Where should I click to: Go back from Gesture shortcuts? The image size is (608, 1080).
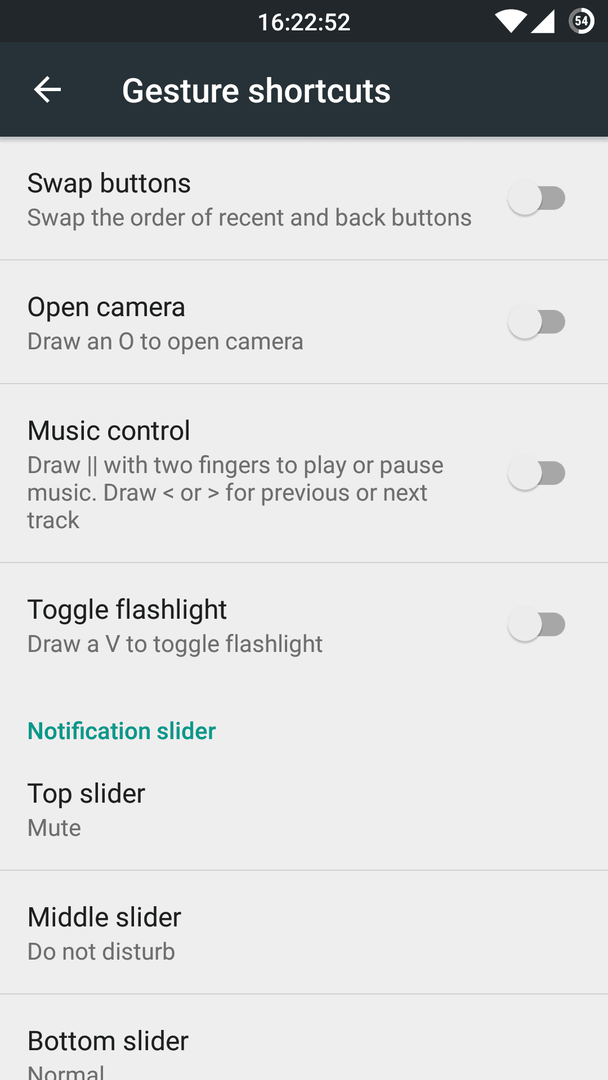pos(48,90)
